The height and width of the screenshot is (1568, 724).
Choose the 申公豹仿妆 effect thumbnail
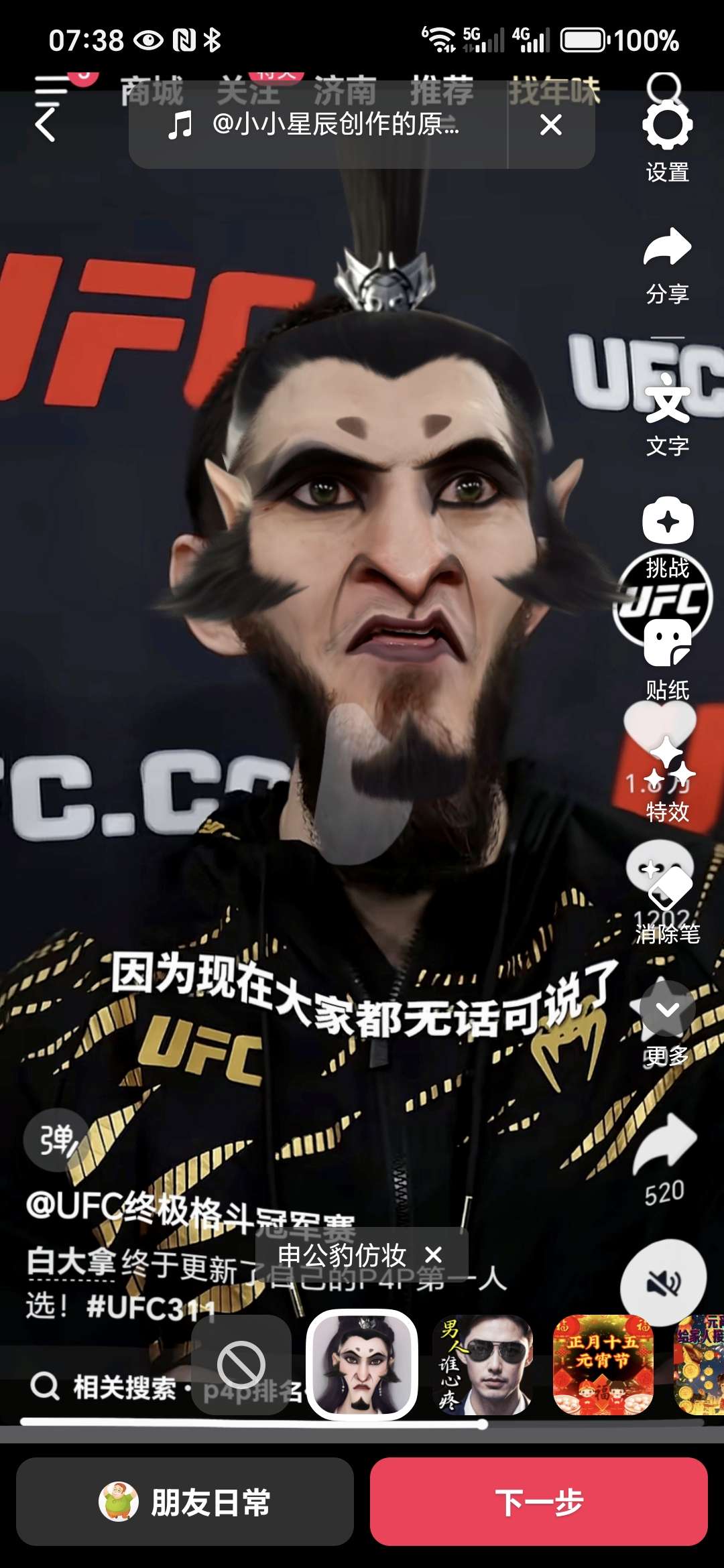click(362, 1364)
